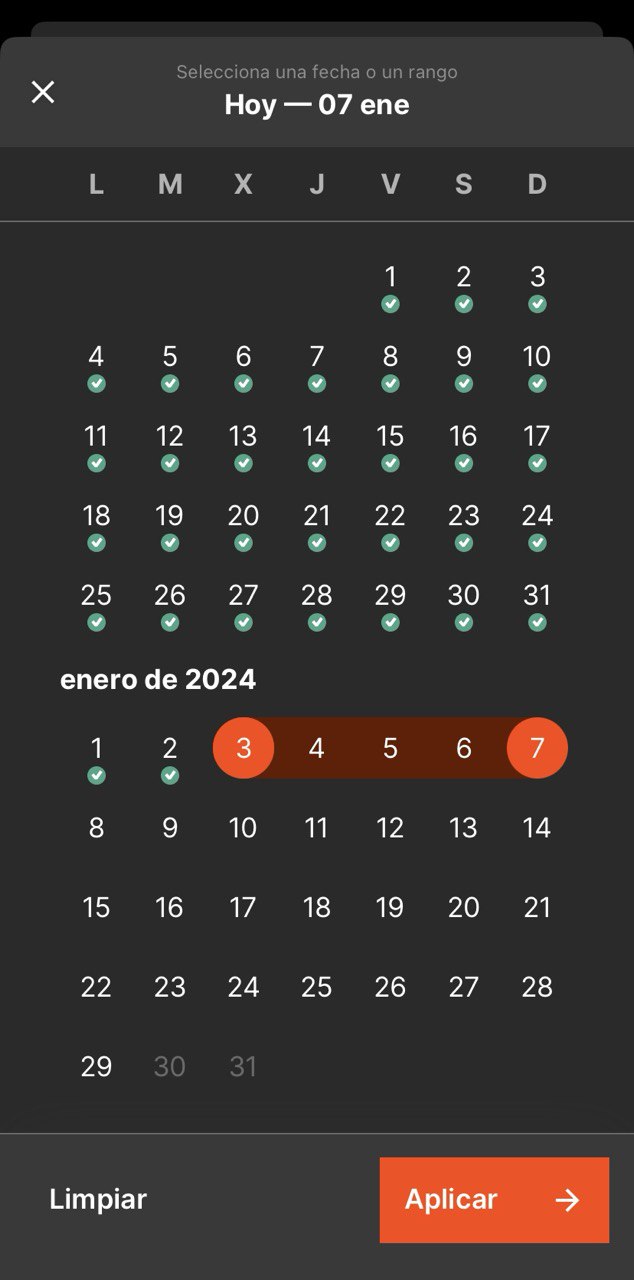The width and height of the screenshot is (634, 1280).
Task: Select January 12 on the calendar
Action: pos(390,828)
